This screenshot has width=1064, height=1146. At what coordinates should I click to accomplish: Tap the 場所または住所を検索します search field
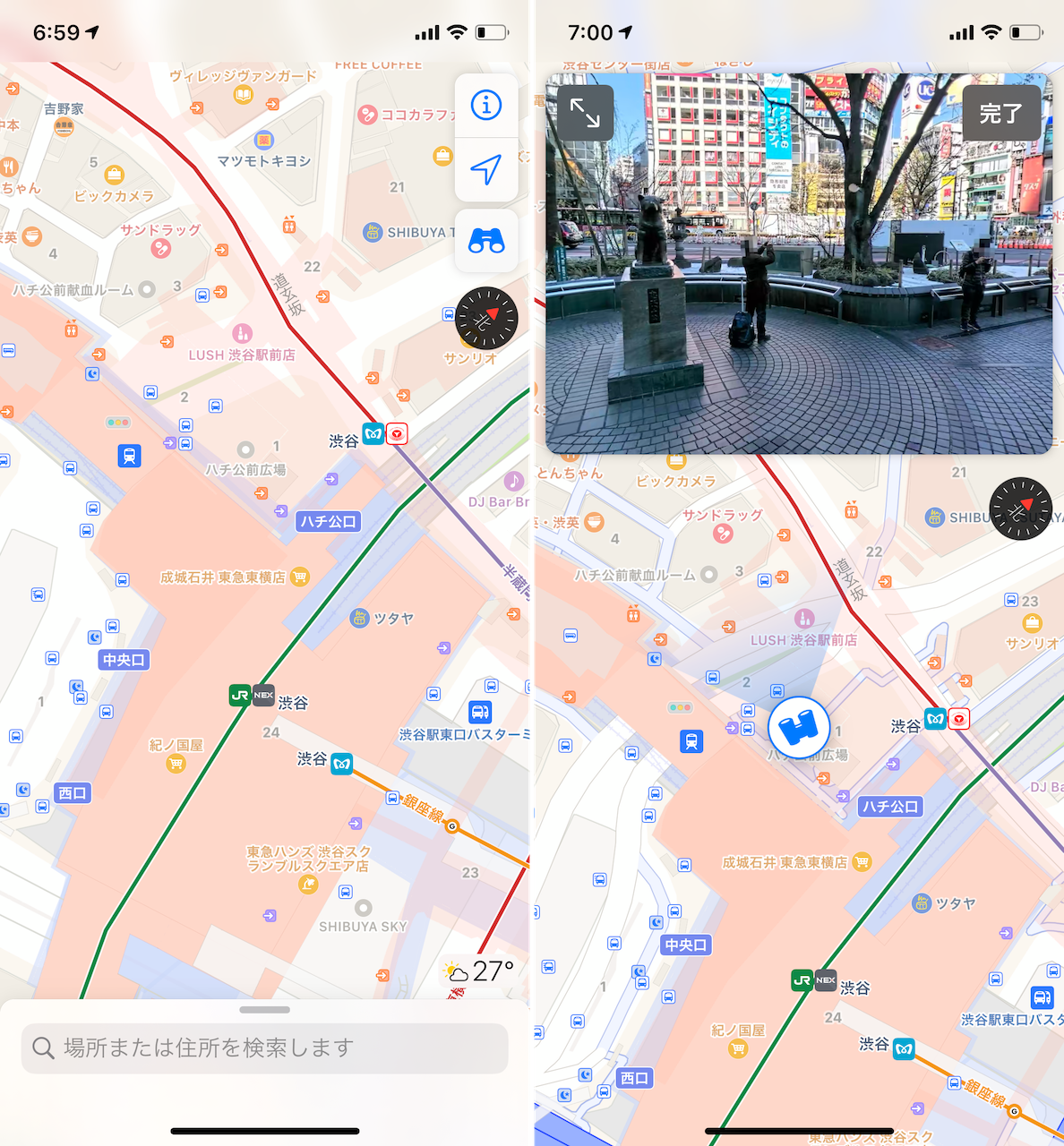(265, 1048)
